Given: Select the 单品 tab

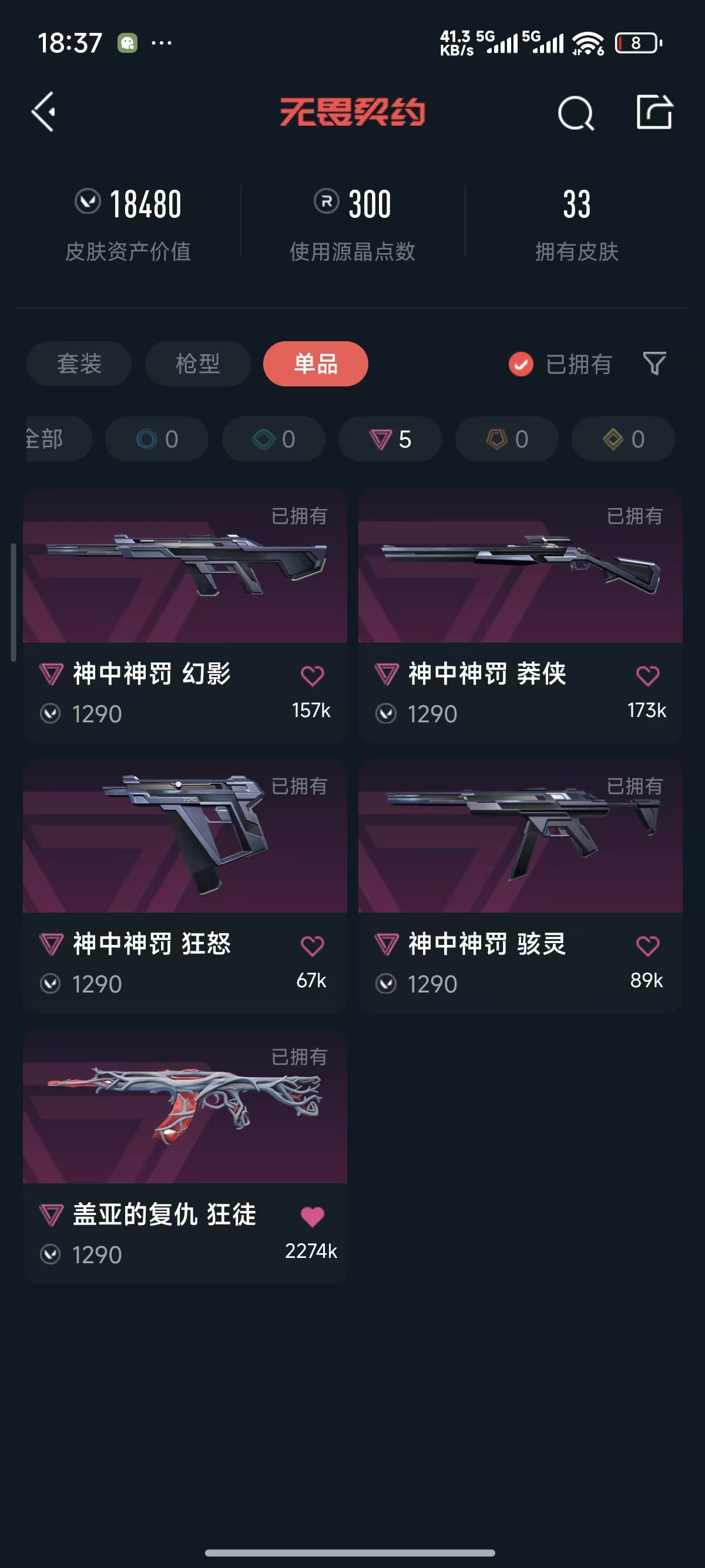Looking at the screenshot, I should pos(315,364).
